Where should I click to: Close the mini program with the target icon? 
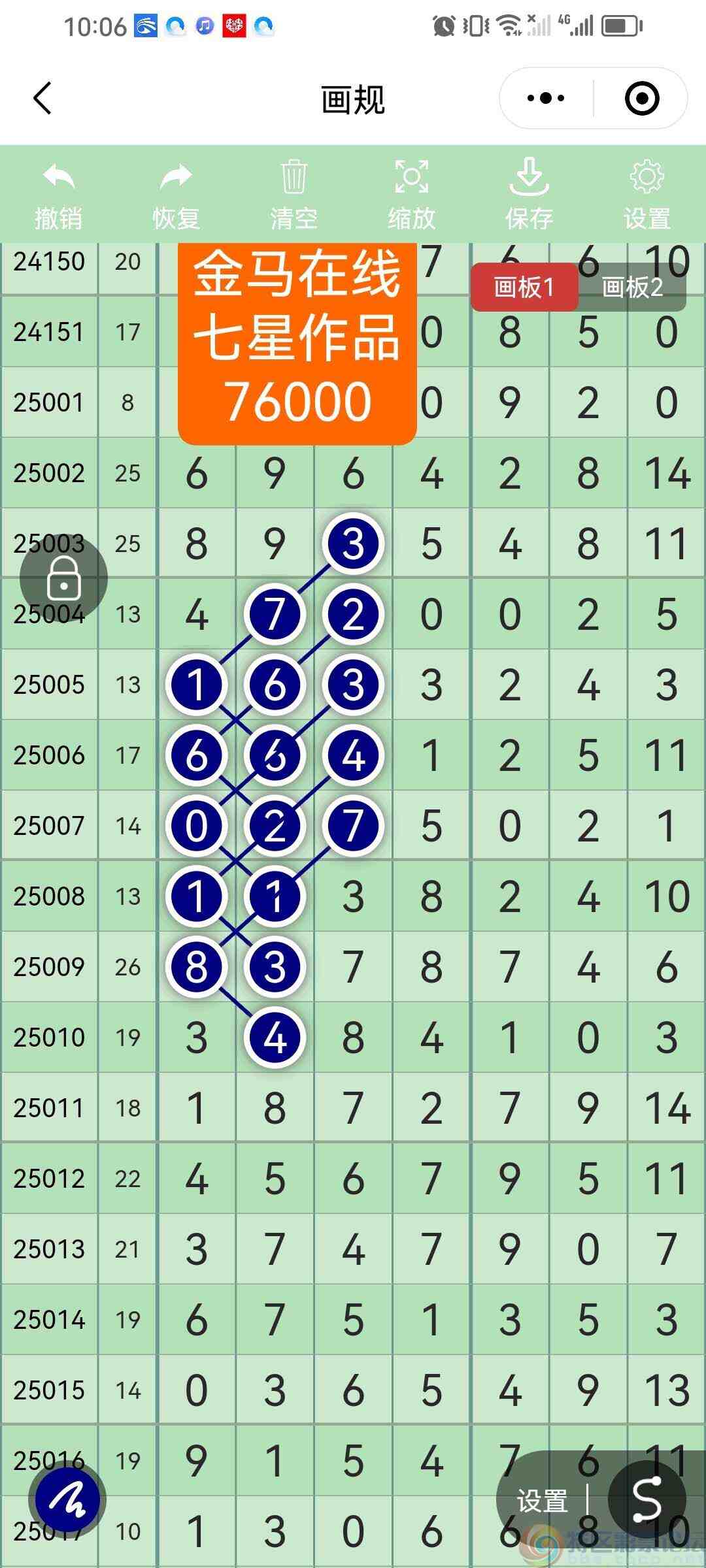click(641, 99)
